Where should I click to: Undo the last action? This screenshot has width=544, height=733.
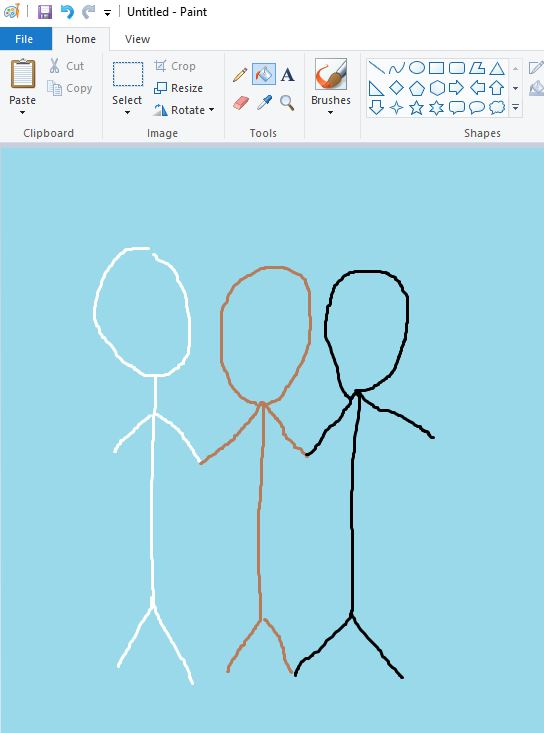(67, 12)
